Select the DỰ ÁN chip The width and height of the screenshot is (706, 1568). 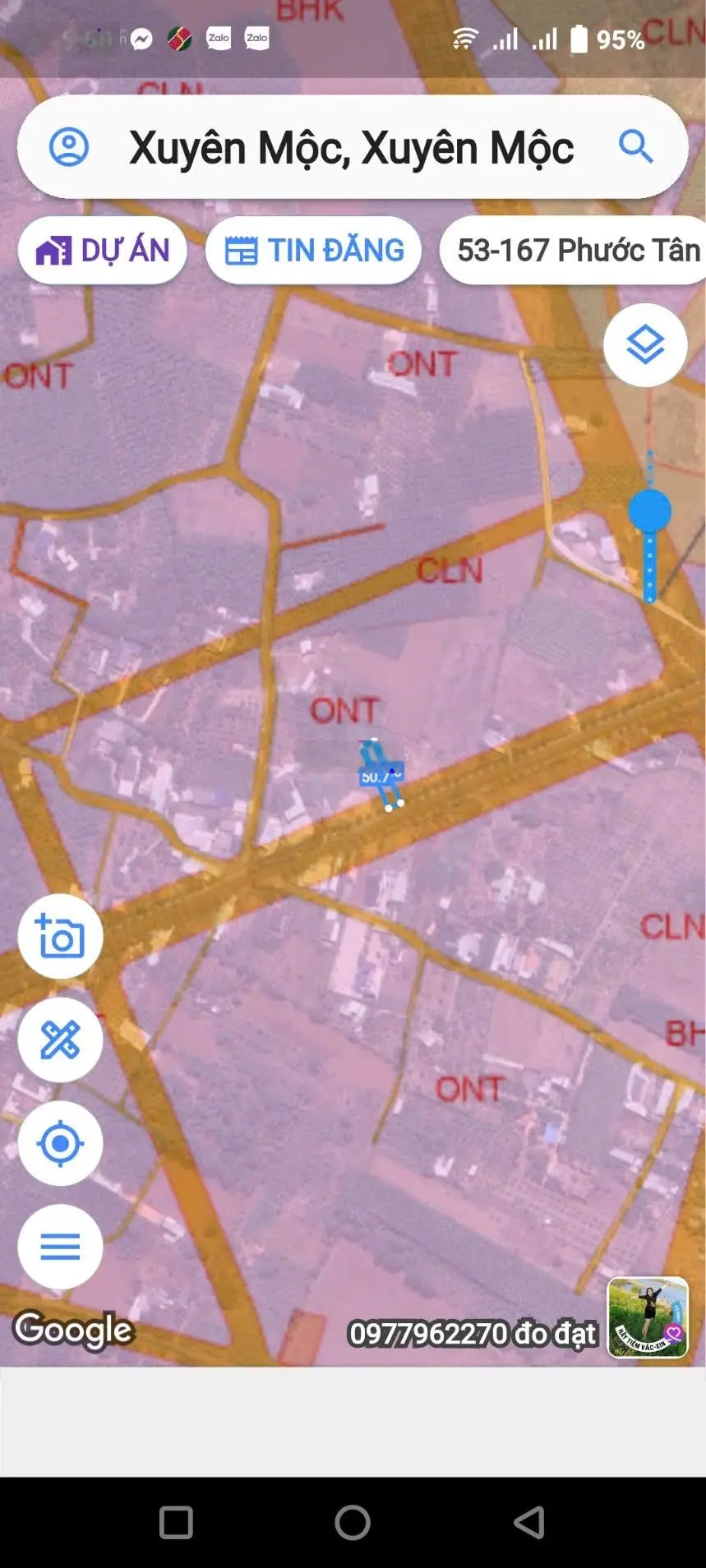[x=103, y=251]
